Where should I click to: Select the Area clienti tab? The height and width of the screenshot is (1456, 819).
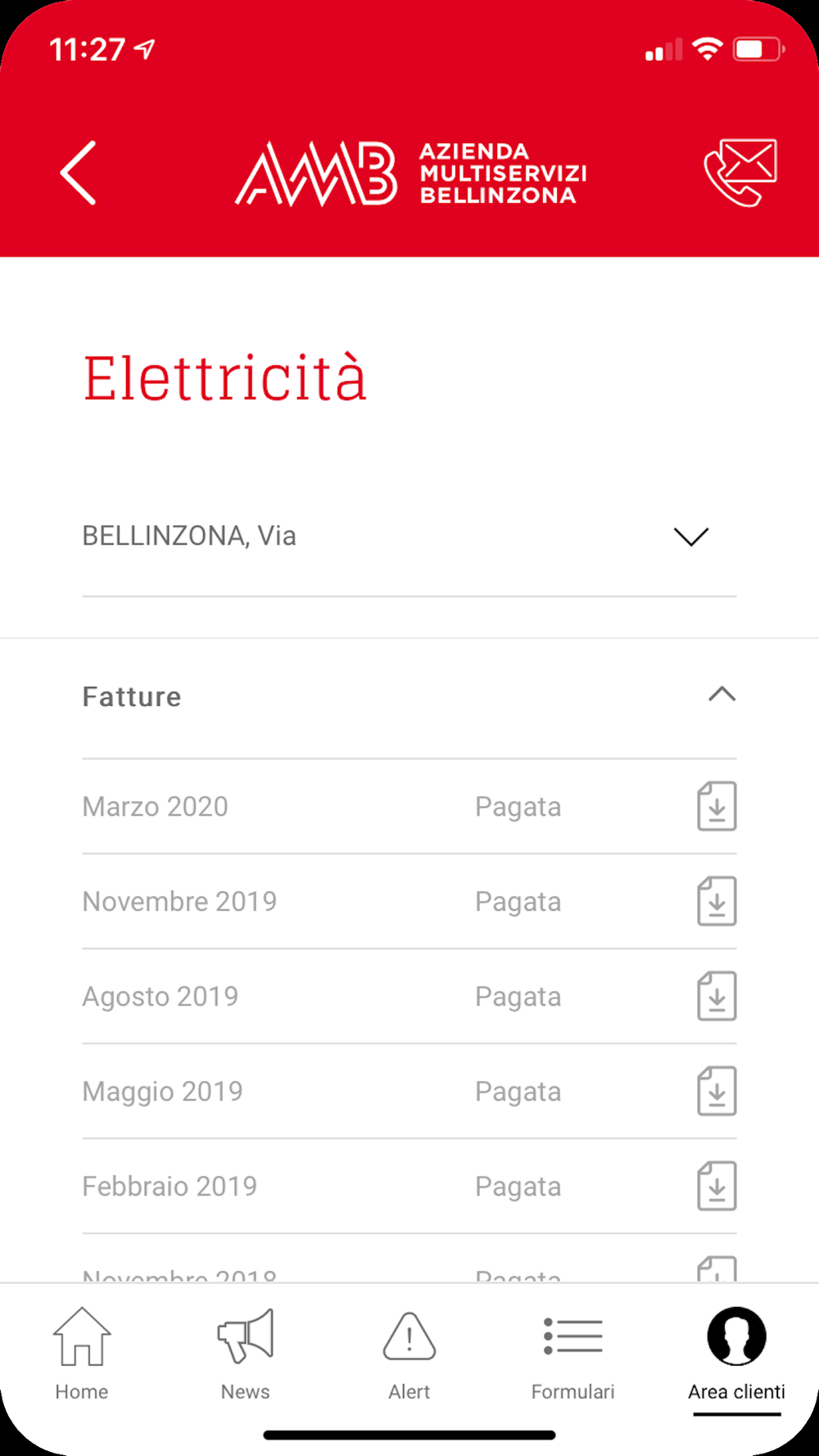pos(737,1354)
